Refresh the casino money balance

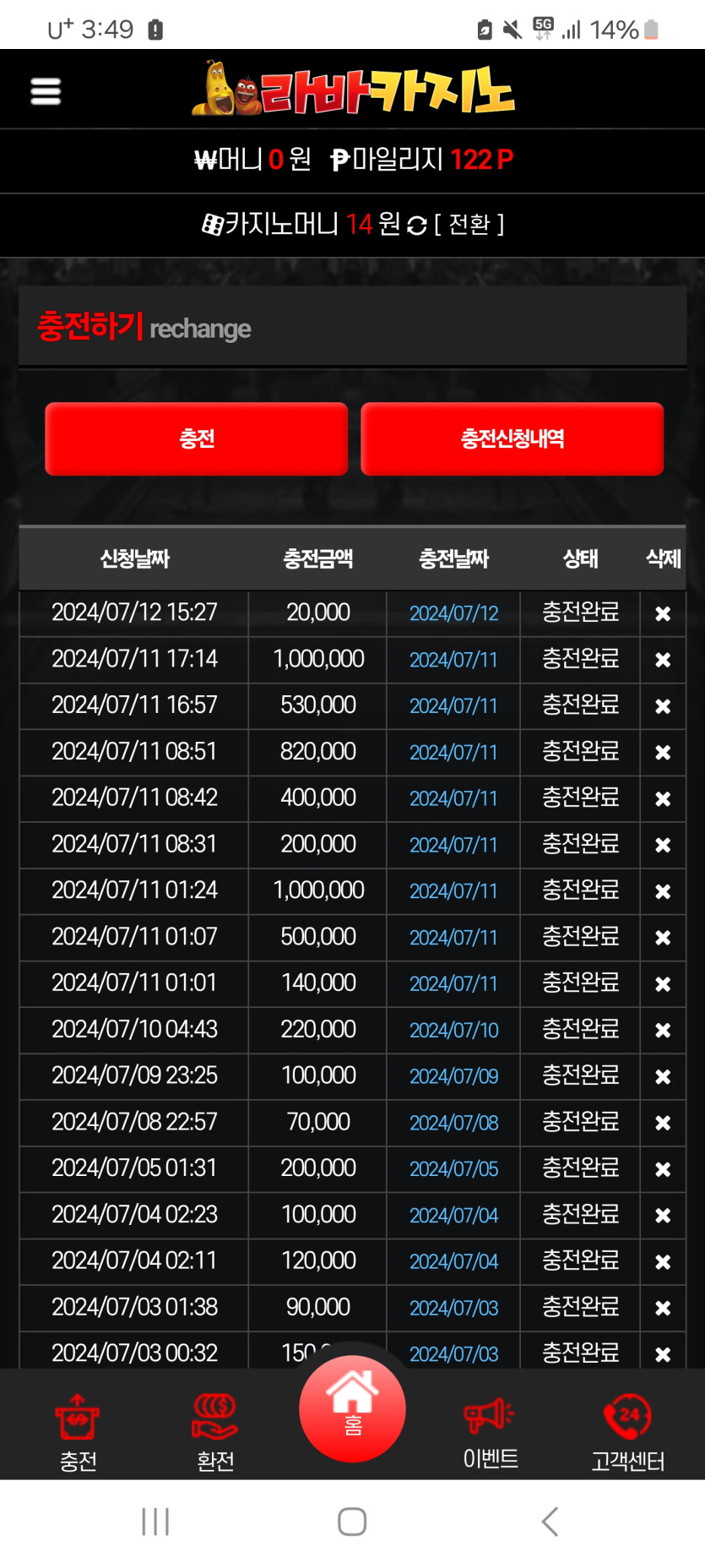tap(417, 226)
